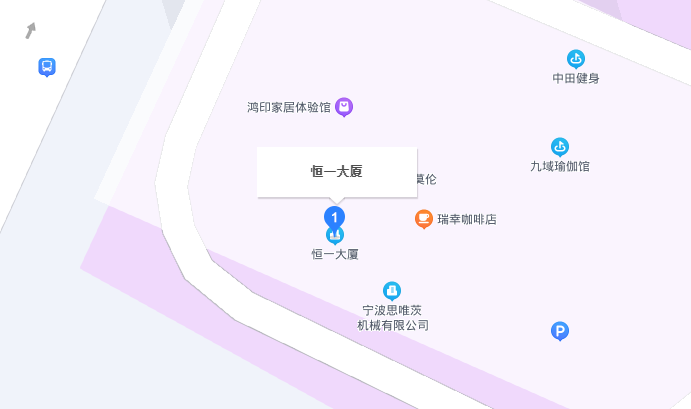
Task: Tap the parking lot P marker
Action: click(x=560, y=330)
